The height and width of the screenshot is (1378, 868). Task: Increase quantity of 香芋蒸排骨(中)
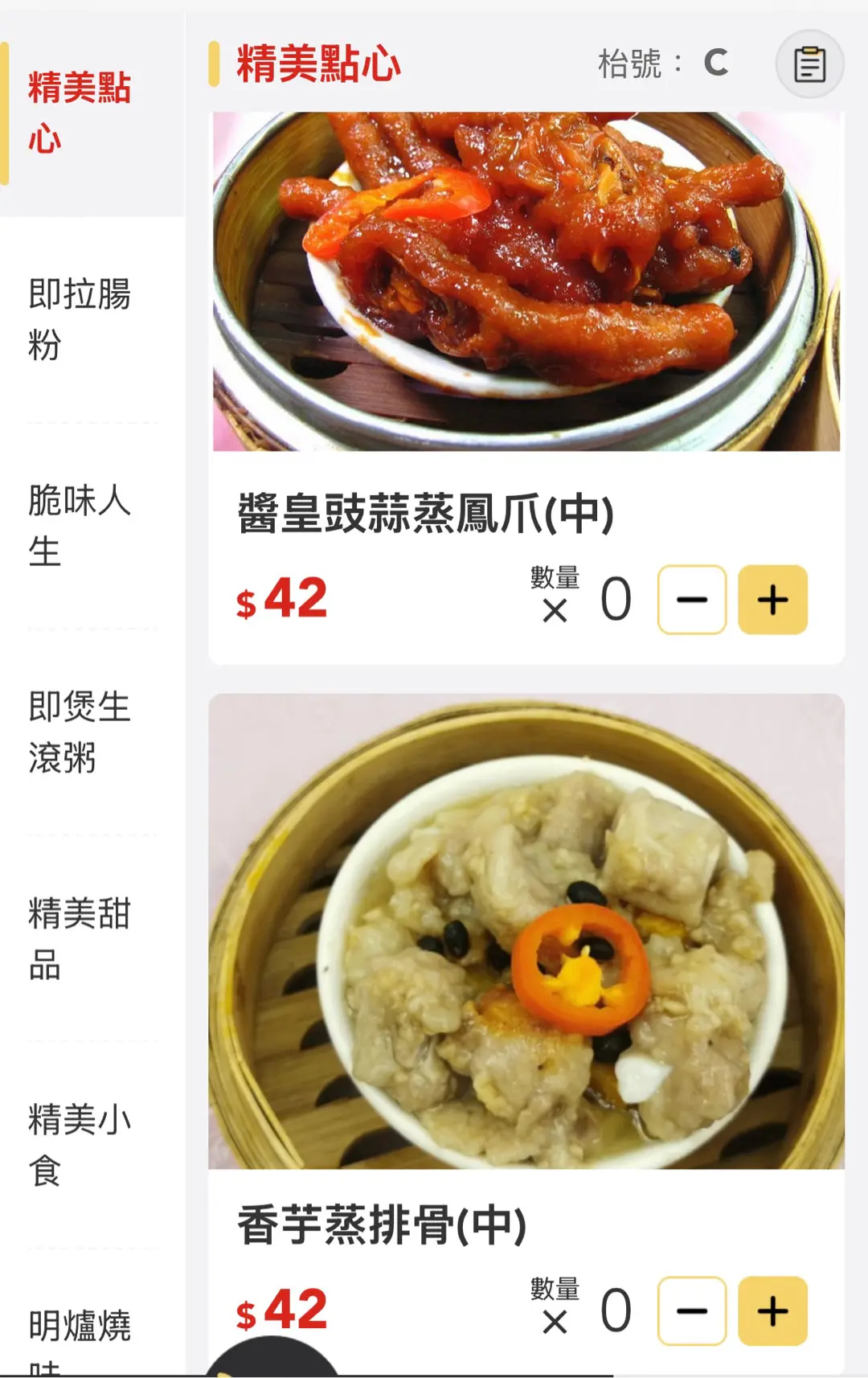point(772,1311)
